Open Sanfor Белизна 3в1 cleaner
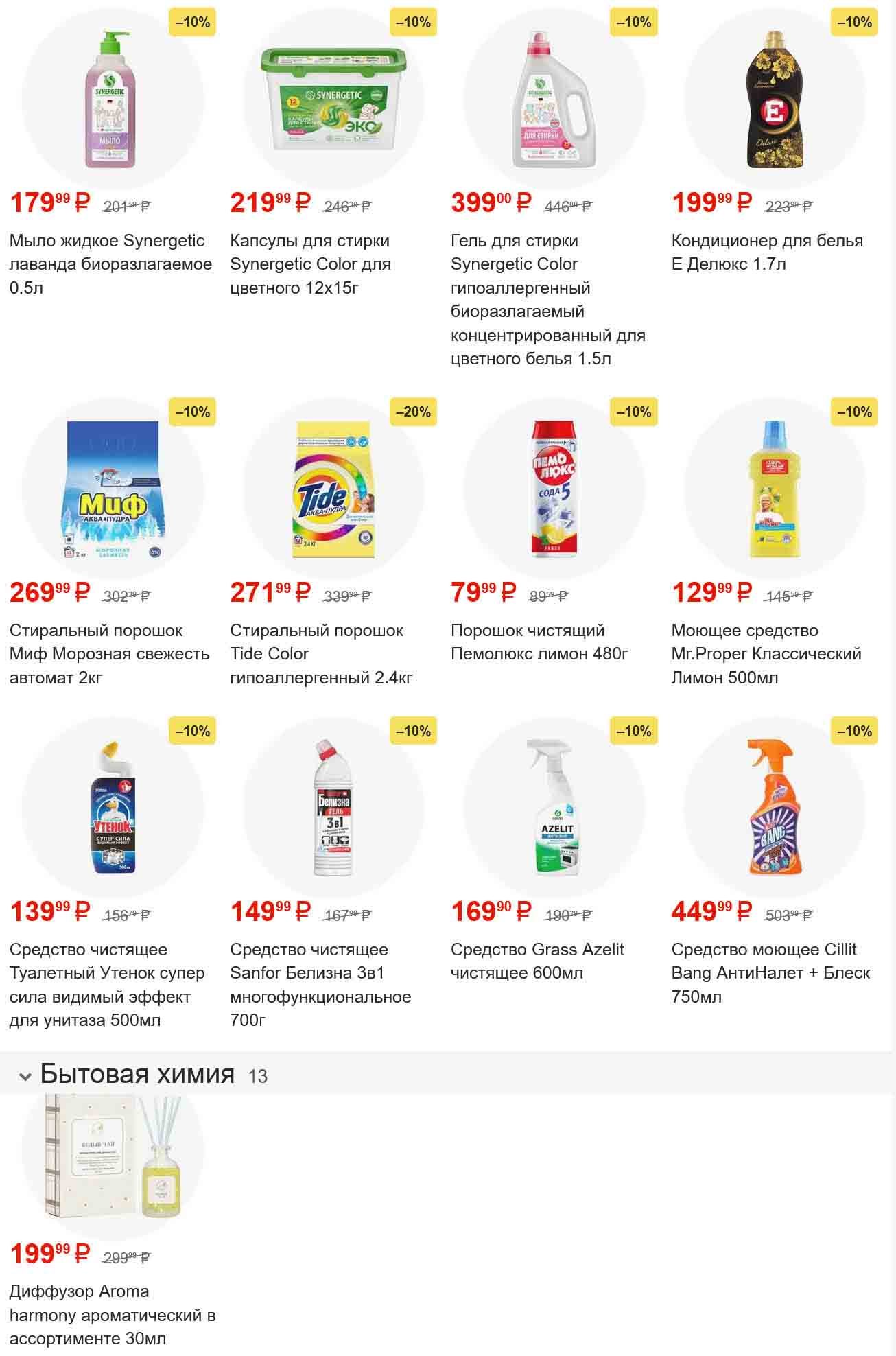The image size is (896, 1356). pos(320,984)
